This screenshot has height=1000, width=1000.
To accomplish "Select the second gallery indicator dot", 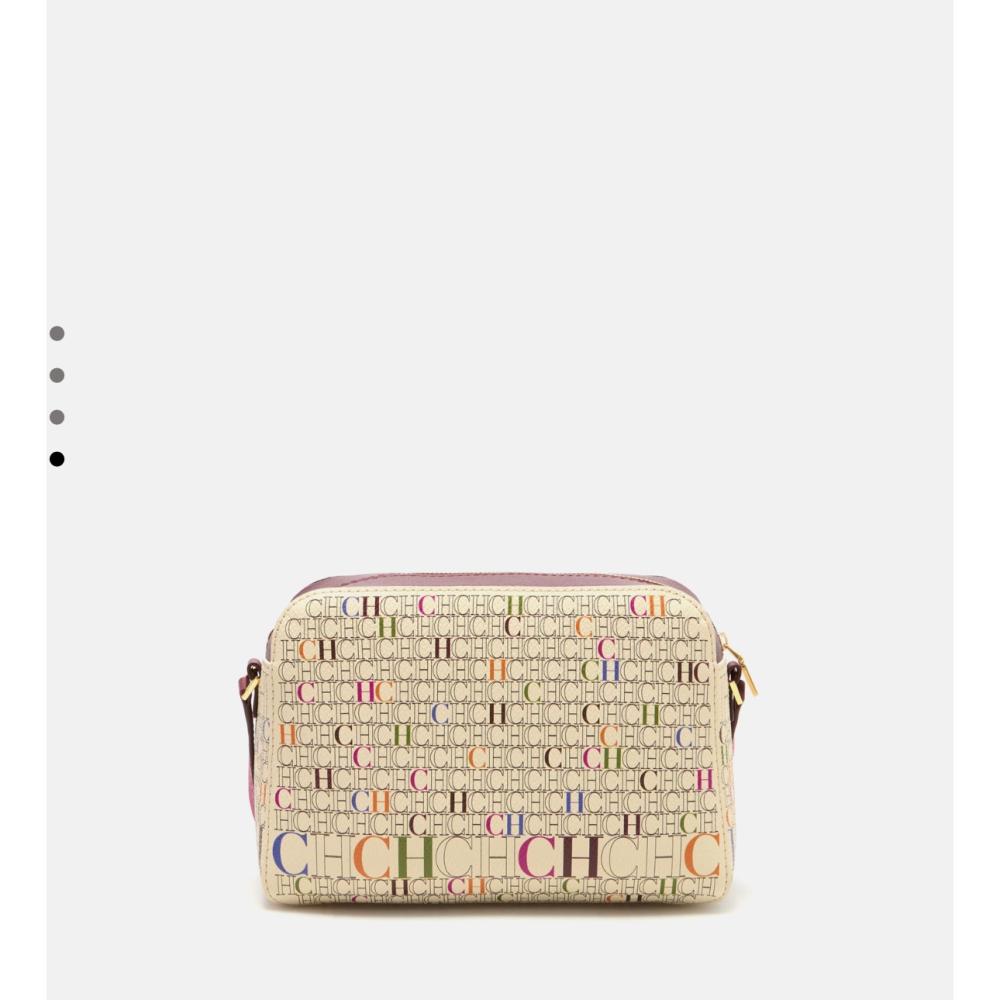I will pyautogui.click(x=57, y=375).
